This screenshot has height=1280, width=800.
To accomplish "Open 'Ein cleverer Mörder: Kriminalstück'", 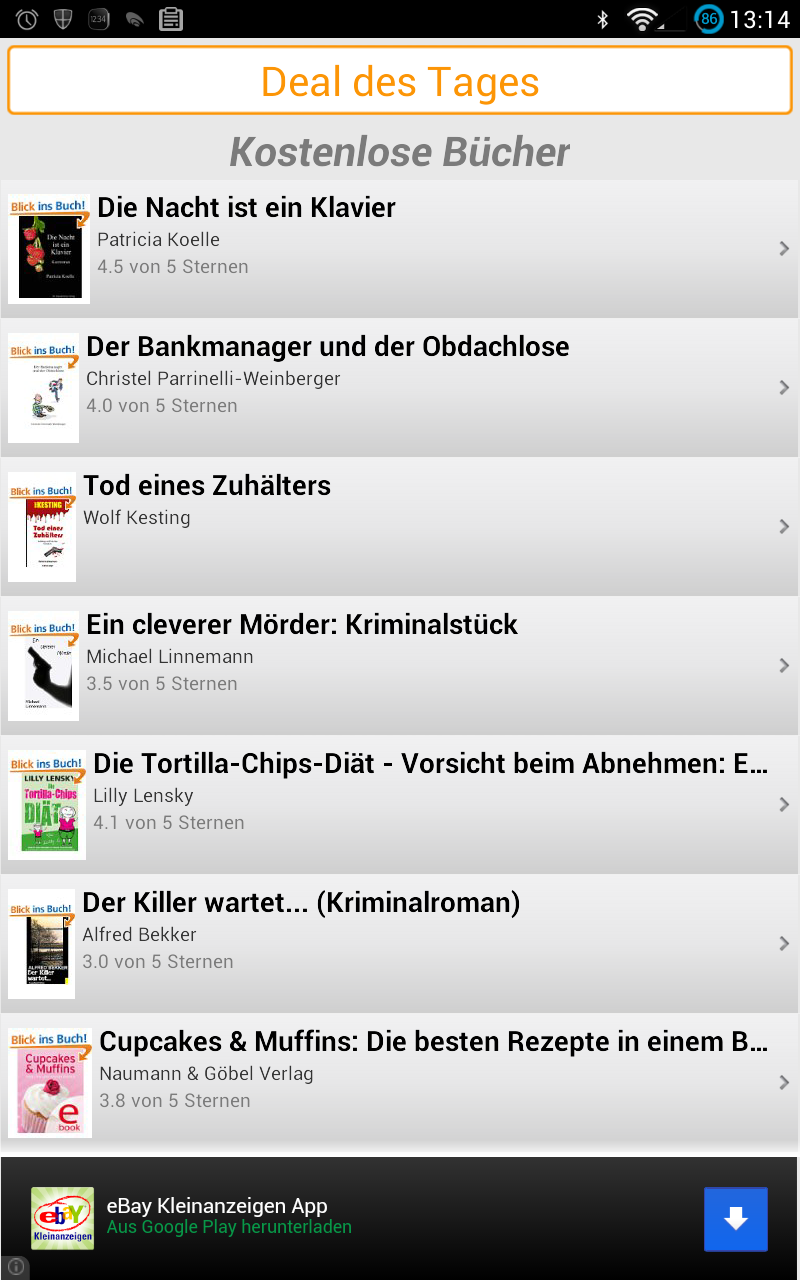I will [x=400, y=665].
